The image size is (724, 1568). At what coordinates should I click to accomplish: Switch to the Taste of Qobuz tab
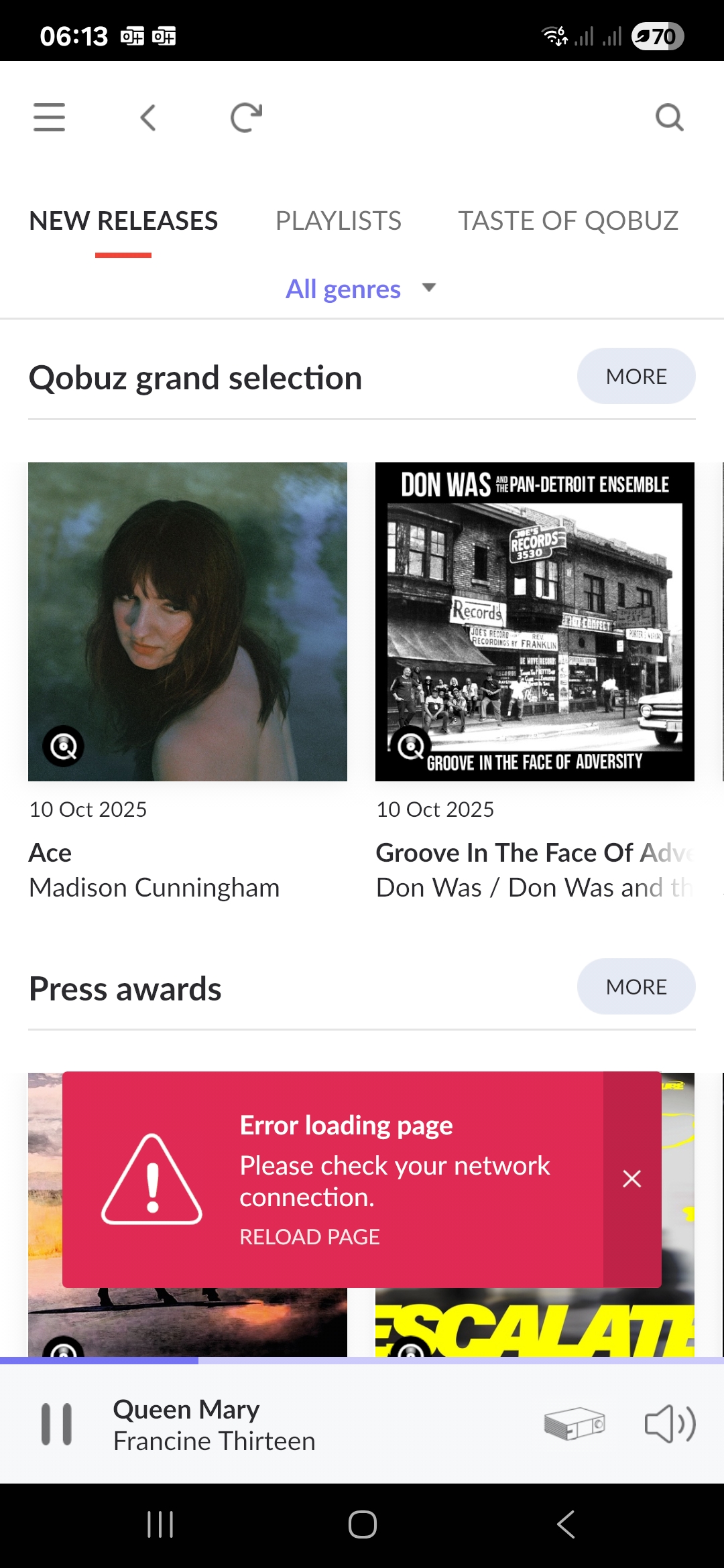[568, 221]
